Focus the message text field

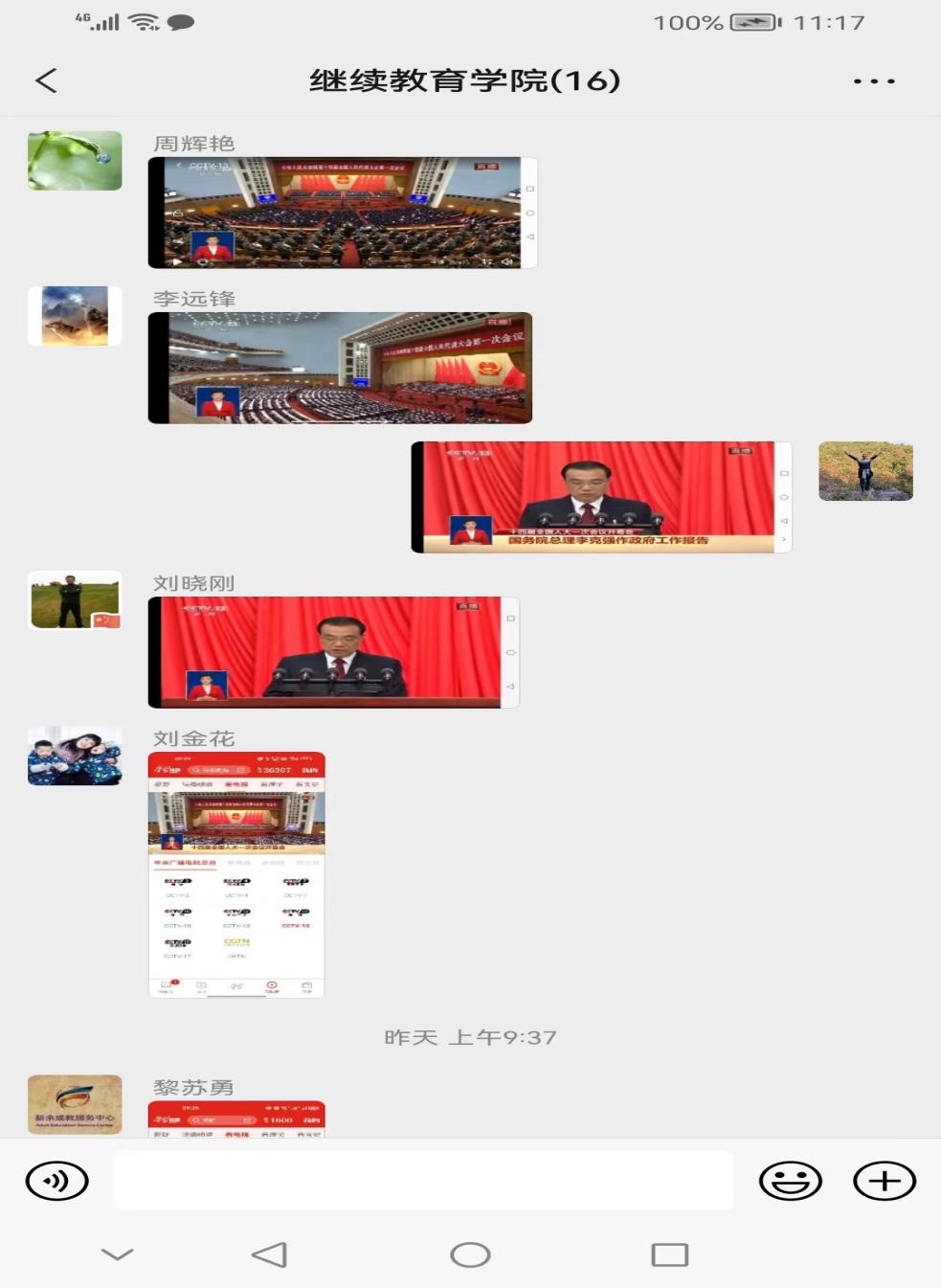tap(422, 1181)
